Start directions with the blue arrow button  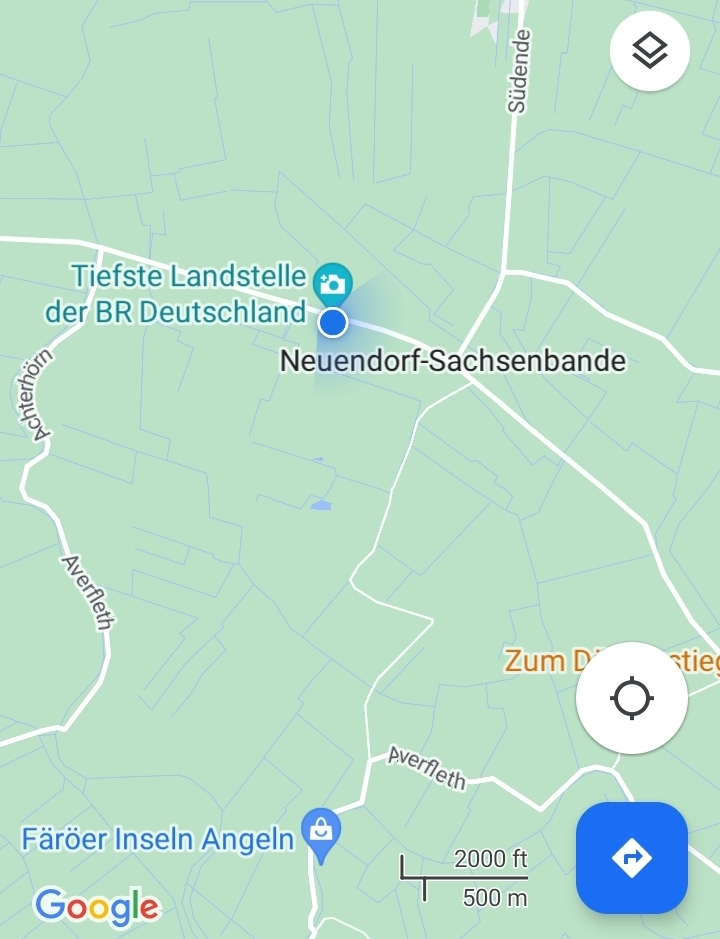pyautogui.click(x=632, y=858)
